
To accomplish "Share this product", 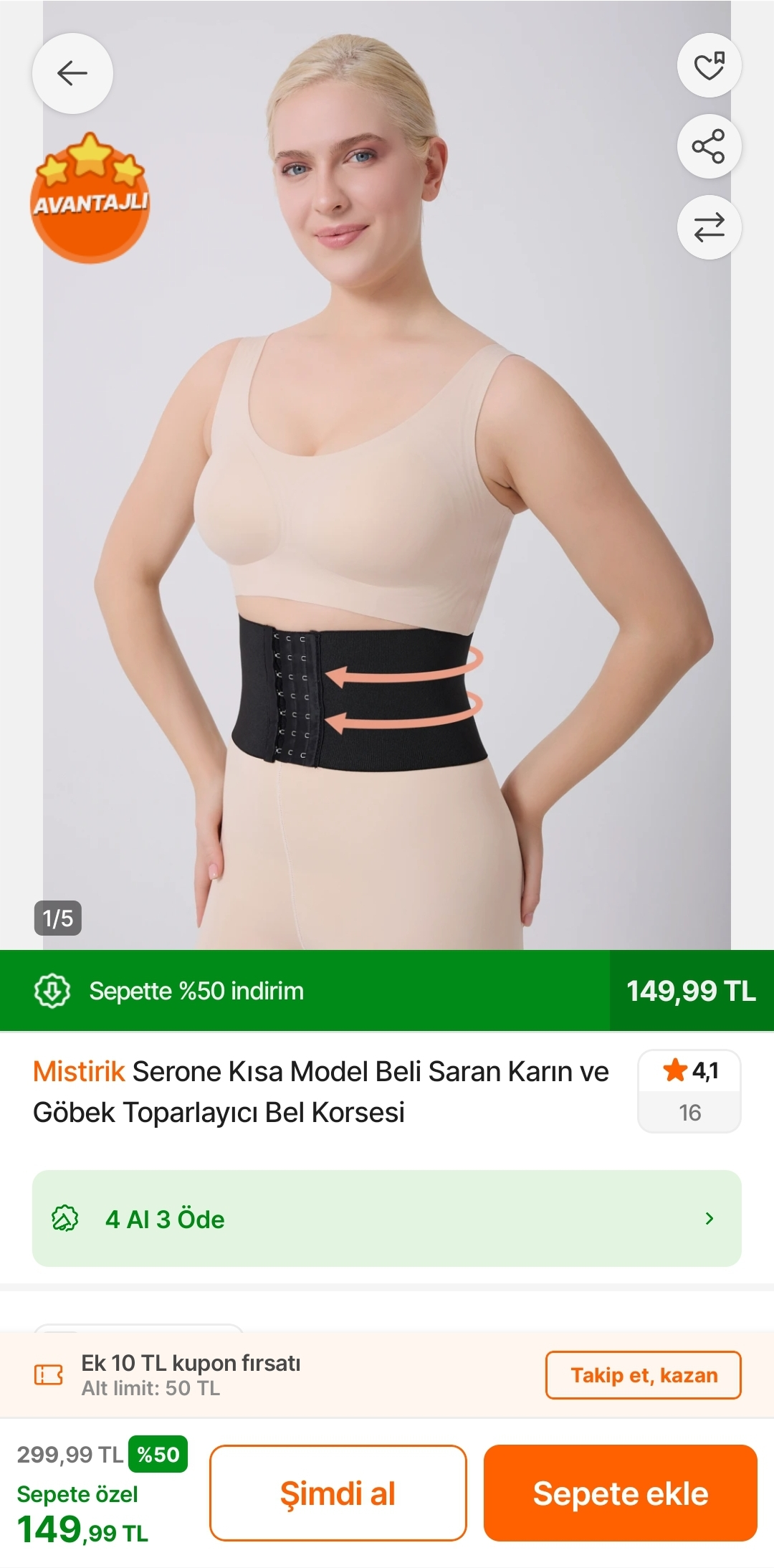I will click(709, 147).
